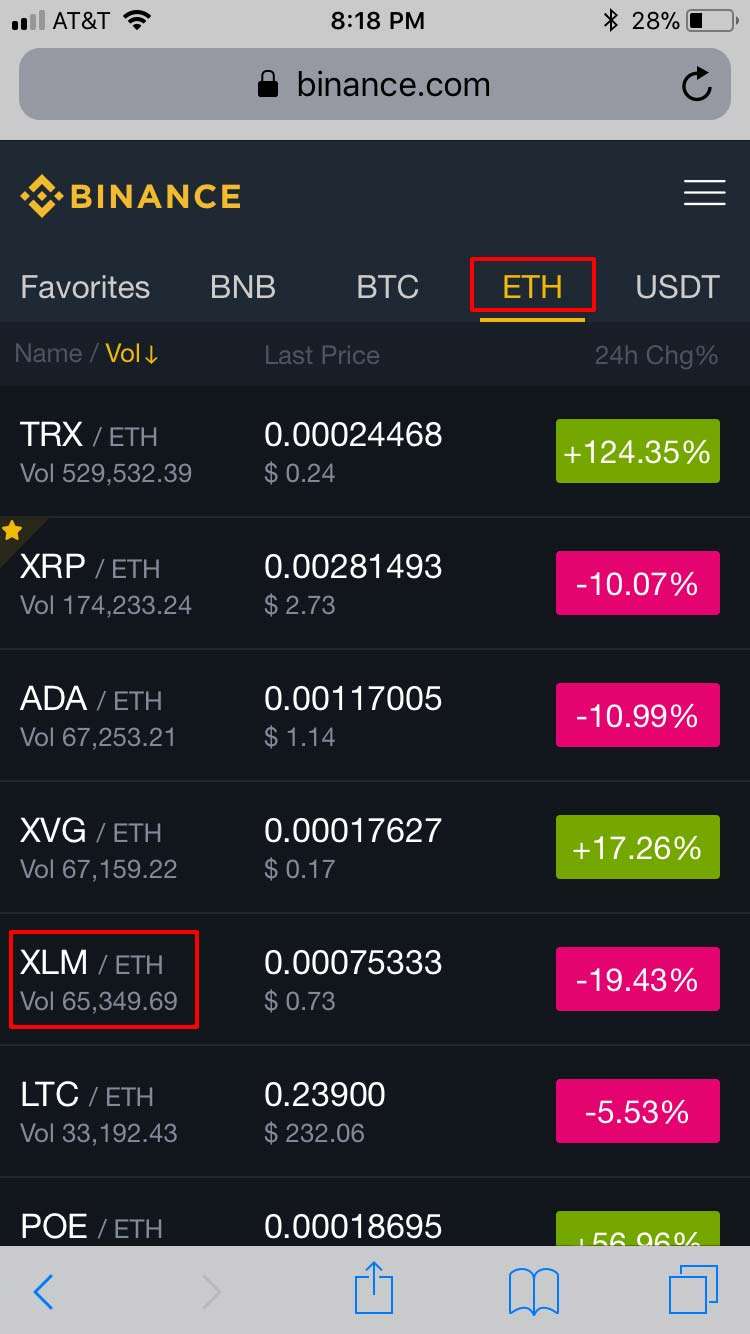Image resolution: width=750 pixels, height=1334 pixels.
Task: Sort the list by Name
Action: [48, 354]
